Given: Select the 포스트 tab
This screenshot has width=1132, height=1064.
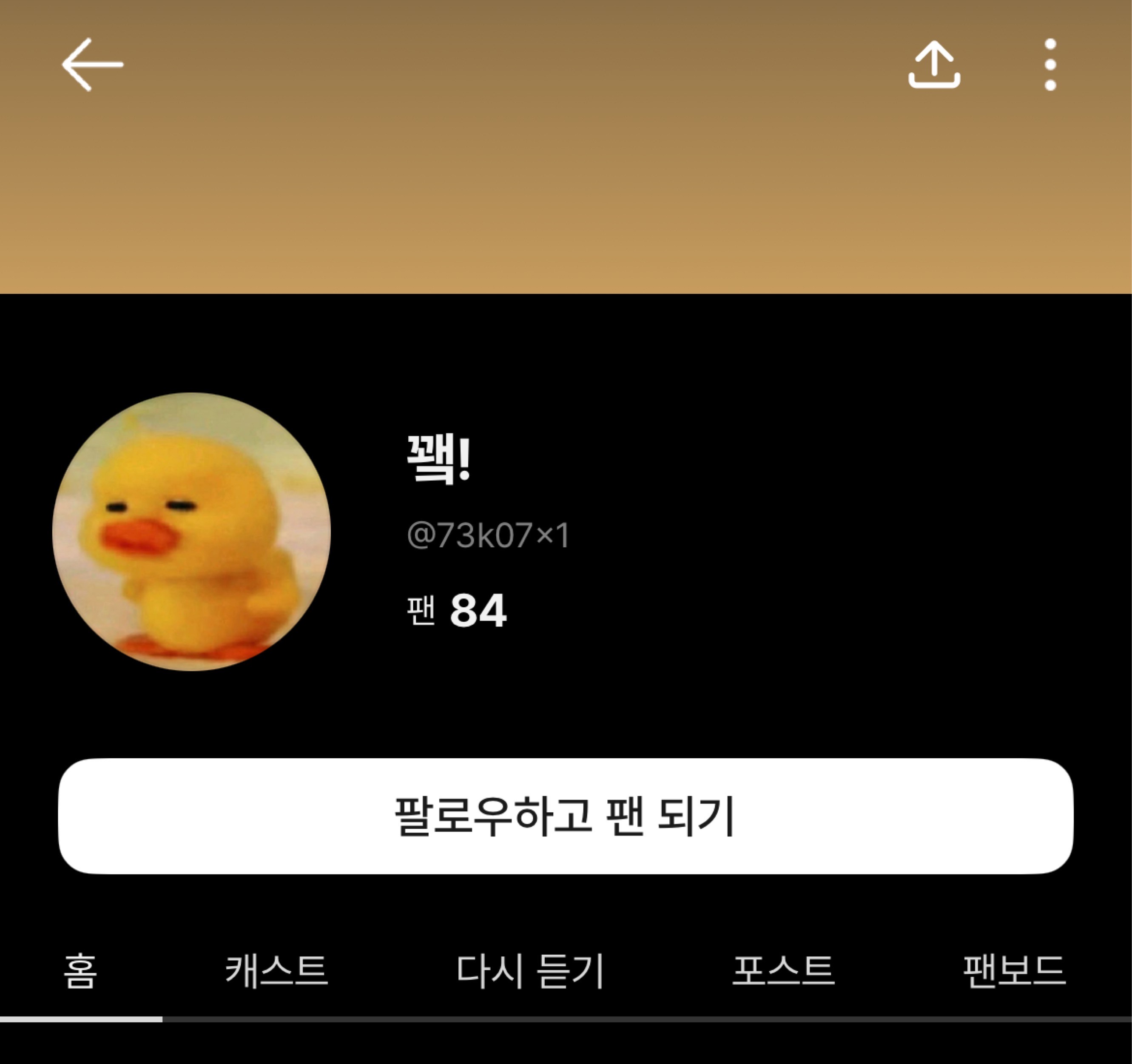Looking at the screenshot, I should (783, 970).
